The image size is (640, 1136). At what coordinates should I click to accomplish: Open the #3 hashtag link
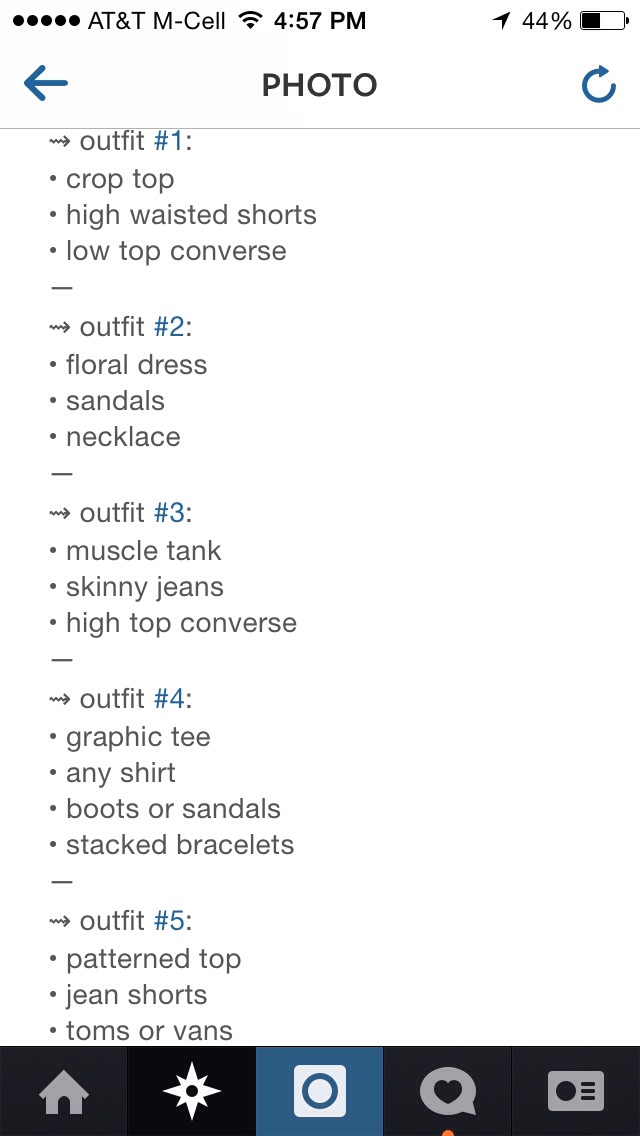point(170,513)
